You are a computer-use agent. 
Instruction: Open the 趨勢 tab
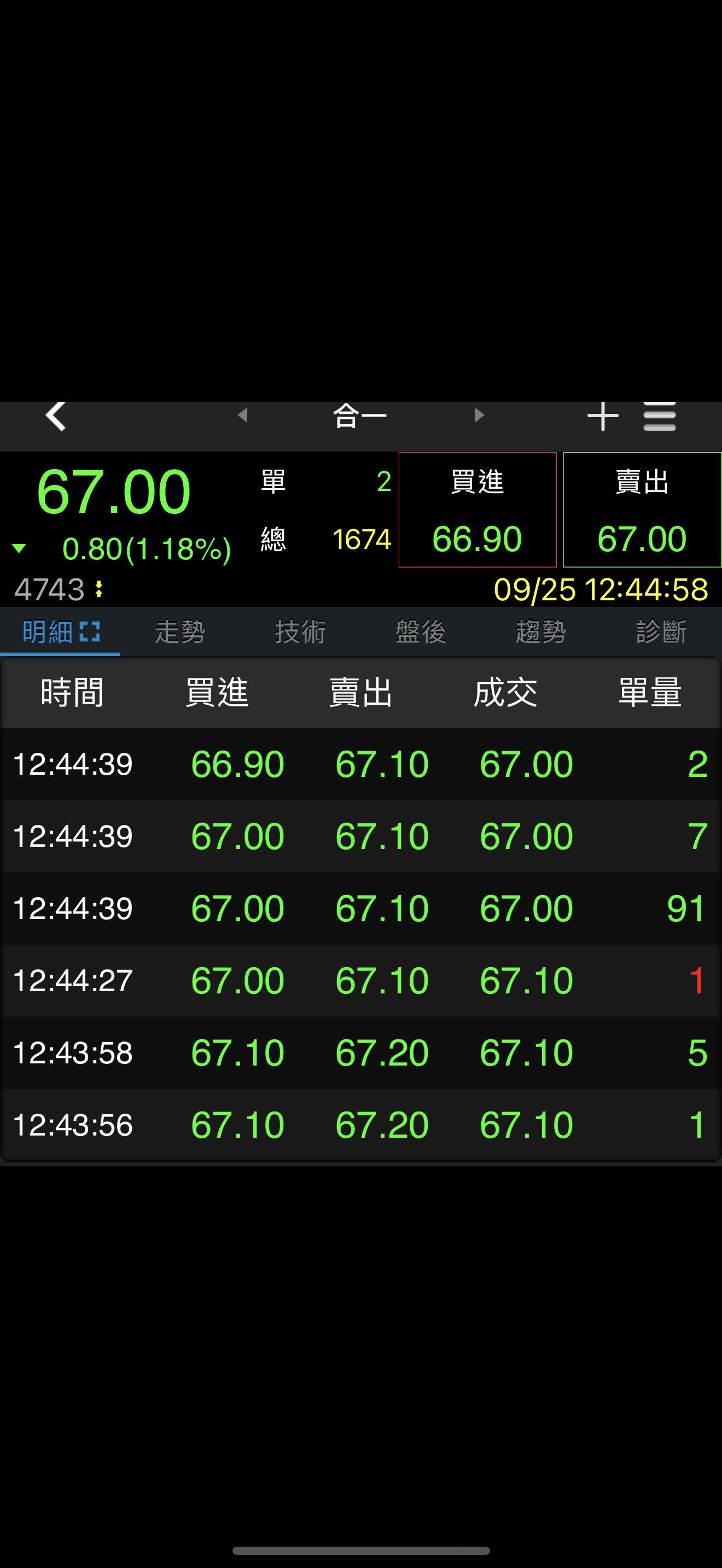[540, 631]
